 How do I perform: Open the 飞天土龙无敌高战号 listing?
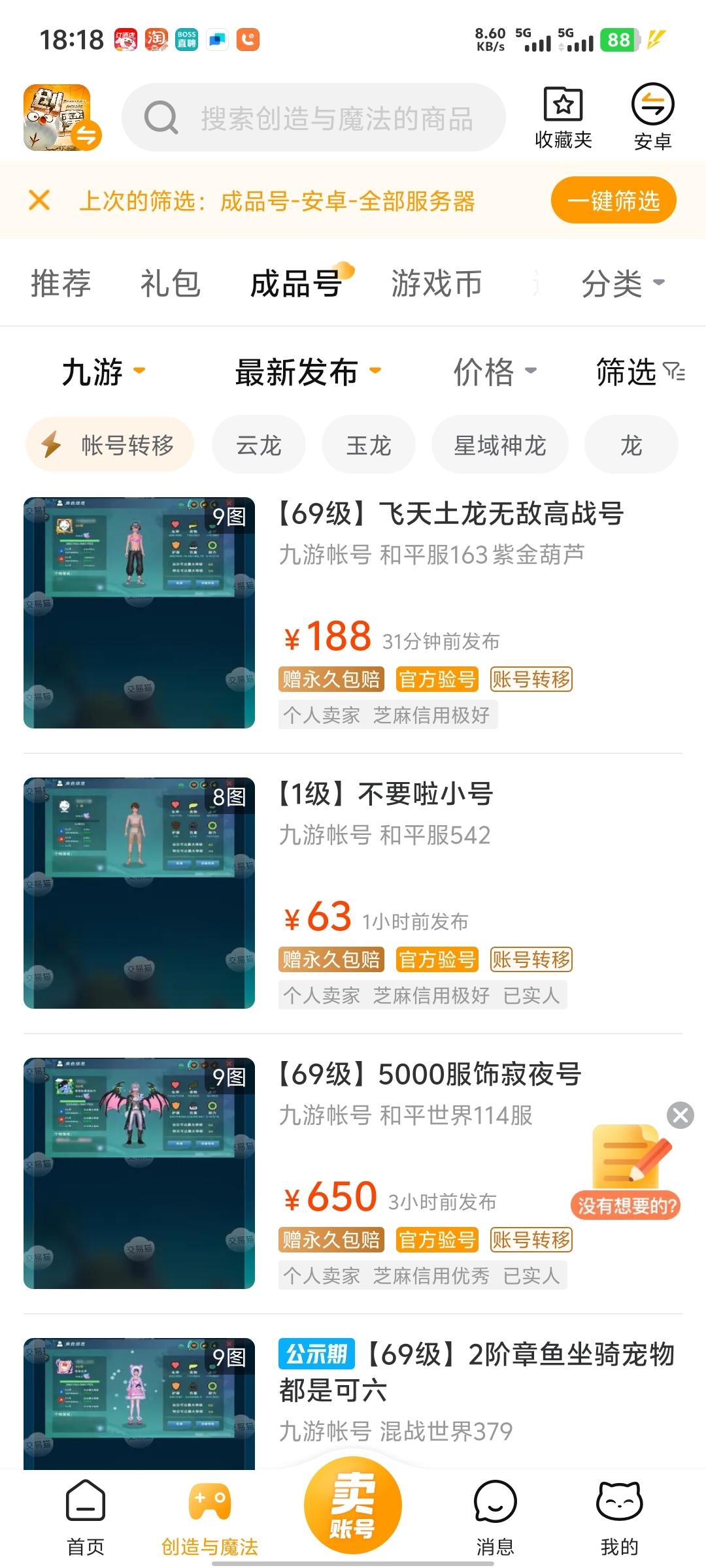[451, 514]
